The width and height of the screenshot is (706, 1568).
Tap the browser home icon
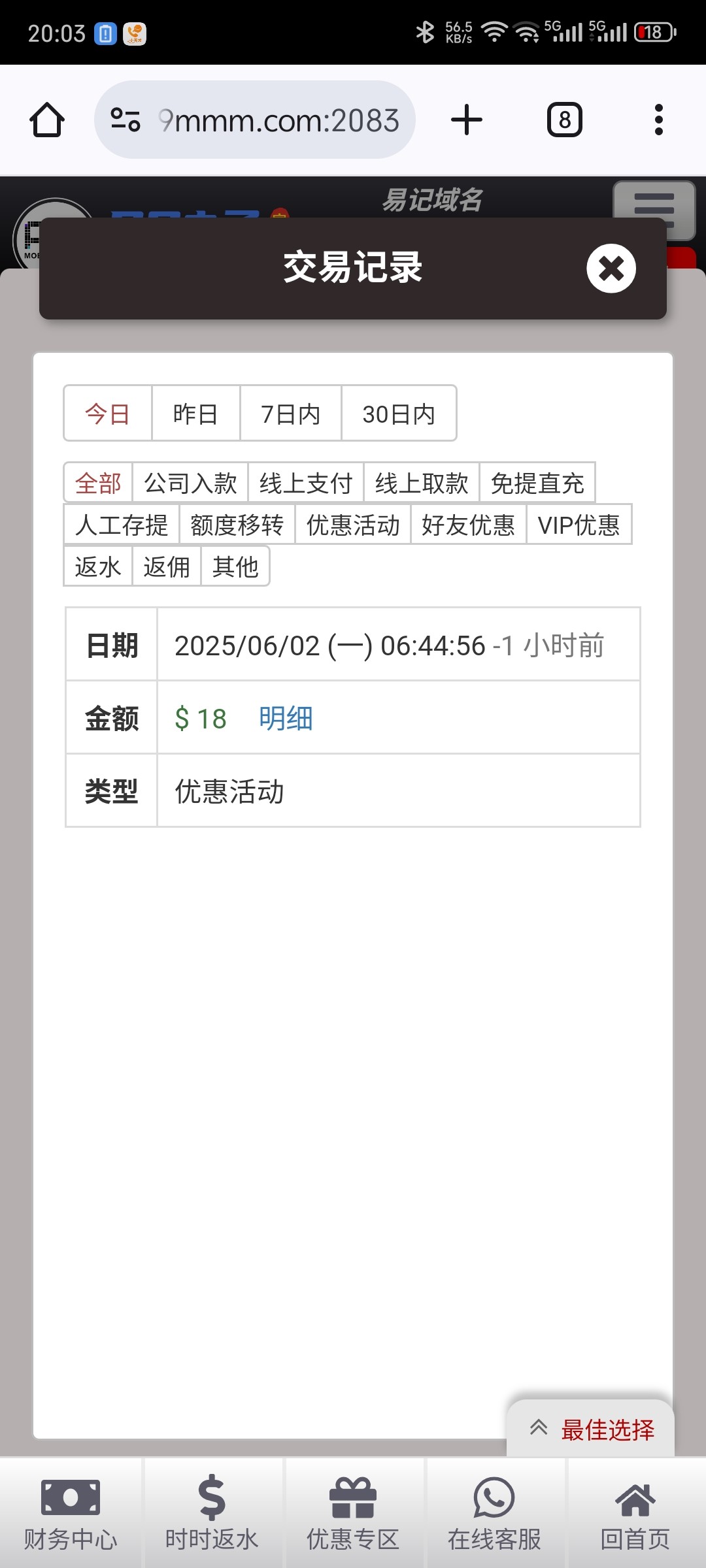48,120
